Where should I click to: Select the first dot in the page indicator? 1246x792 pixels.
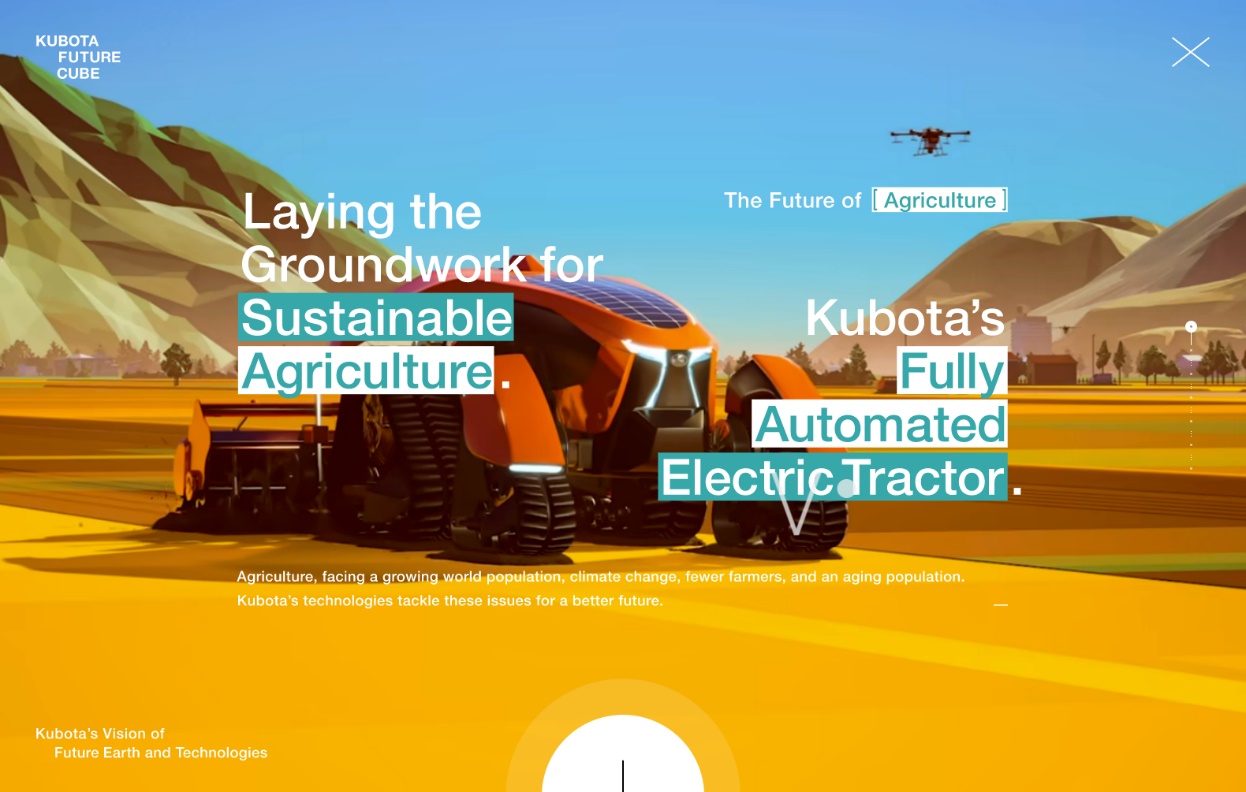click(x=1191, y=327)
